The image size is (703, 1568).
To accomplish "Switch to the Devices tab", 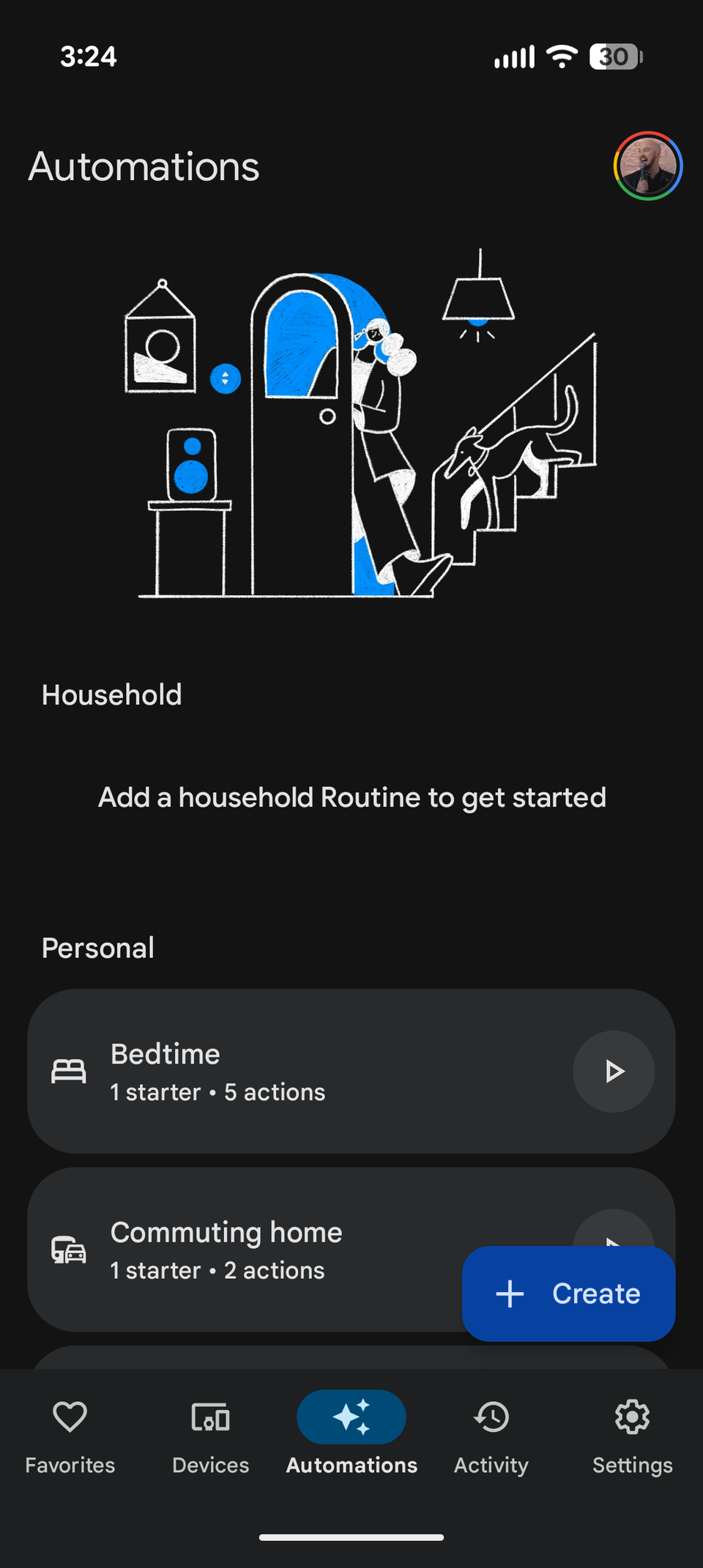I will point(210,1437).
